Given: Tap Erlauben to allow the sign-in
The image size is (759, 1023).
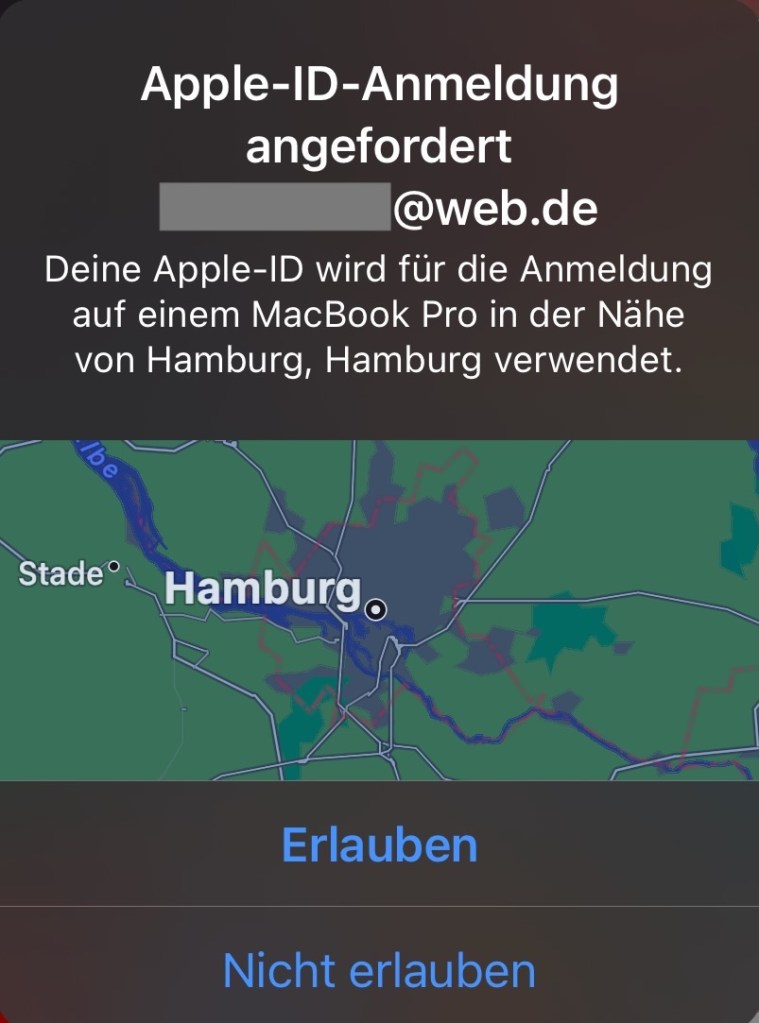Looking at the screenshot, I should pos(379,845).
